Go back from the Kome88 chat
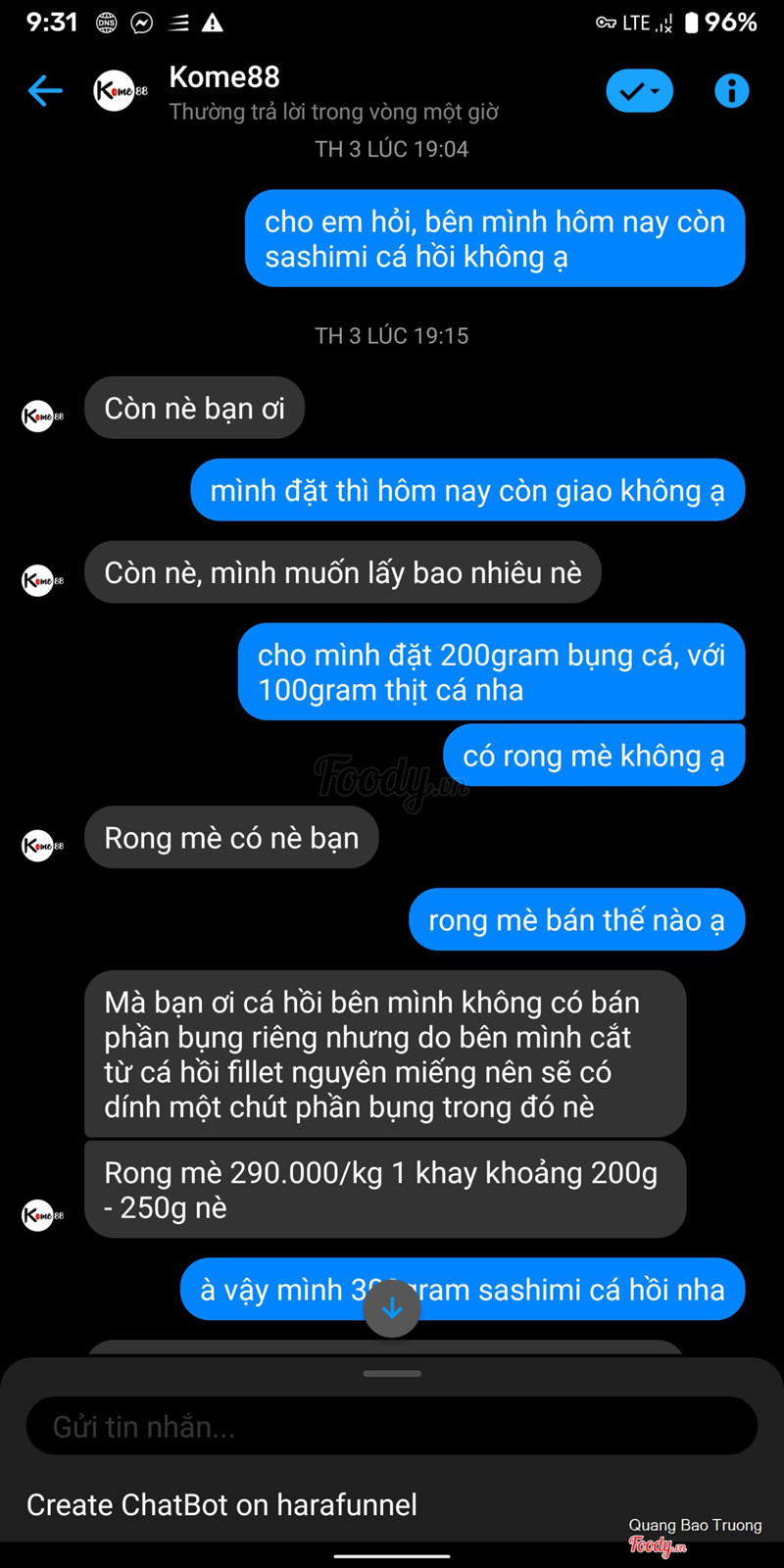The width and height of the screenshot is (784, 1568). (x=45, y=91)
